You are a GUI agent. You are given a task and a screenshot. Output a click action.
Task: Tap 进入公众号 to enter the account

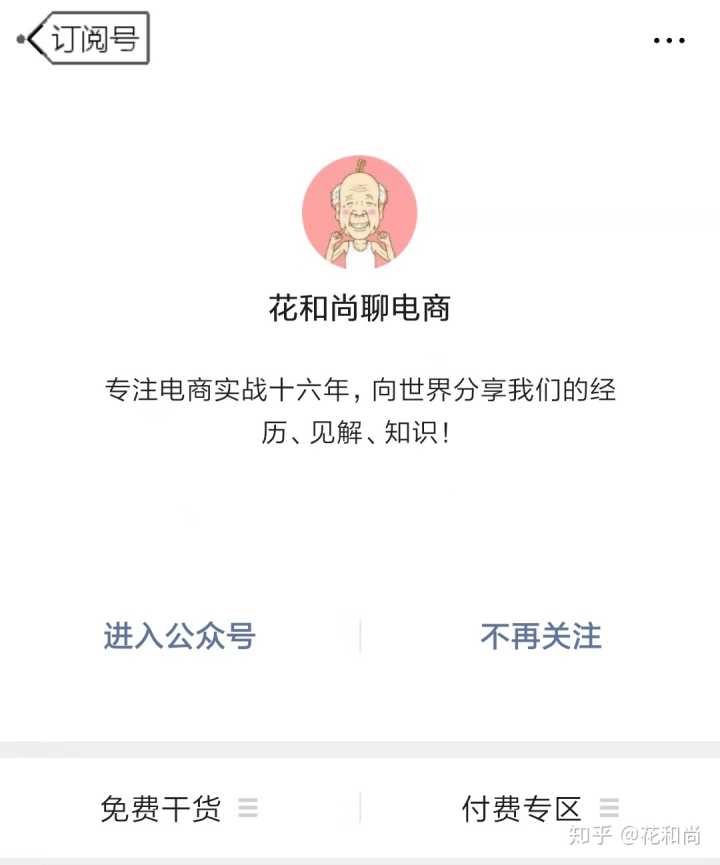coord(179,636)
